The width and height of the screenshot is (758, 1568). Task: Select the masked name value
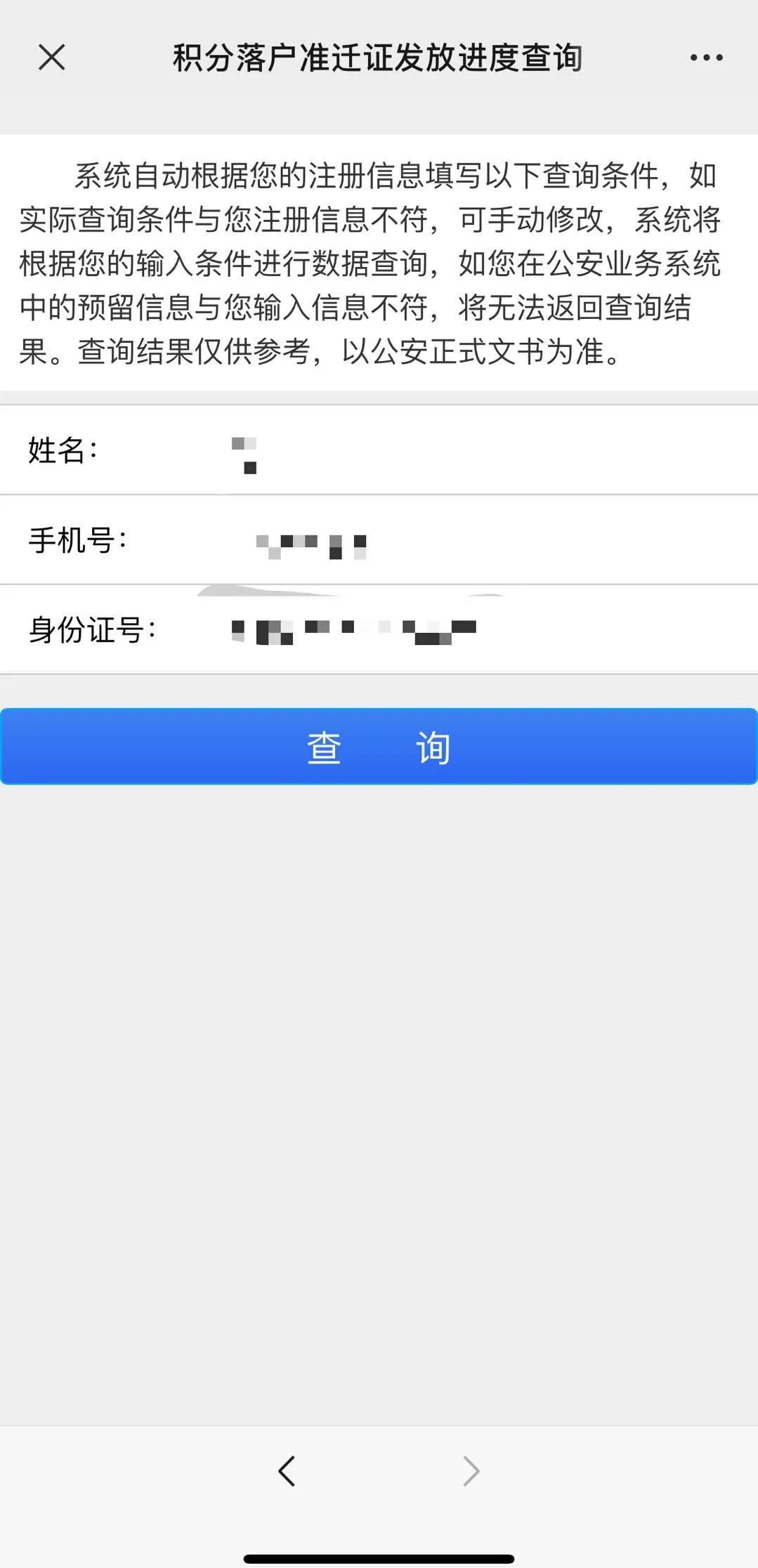pyautogui.click(x=246, y=453)
